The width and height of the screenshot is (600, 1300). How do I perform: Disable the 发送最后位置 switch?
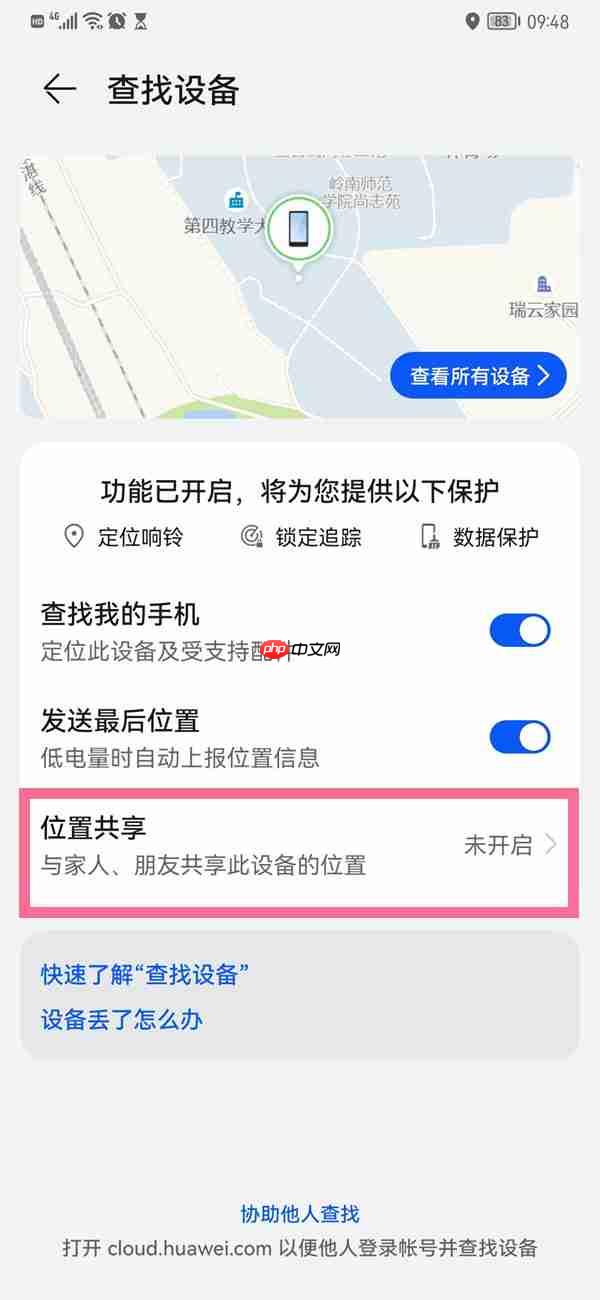519,737
